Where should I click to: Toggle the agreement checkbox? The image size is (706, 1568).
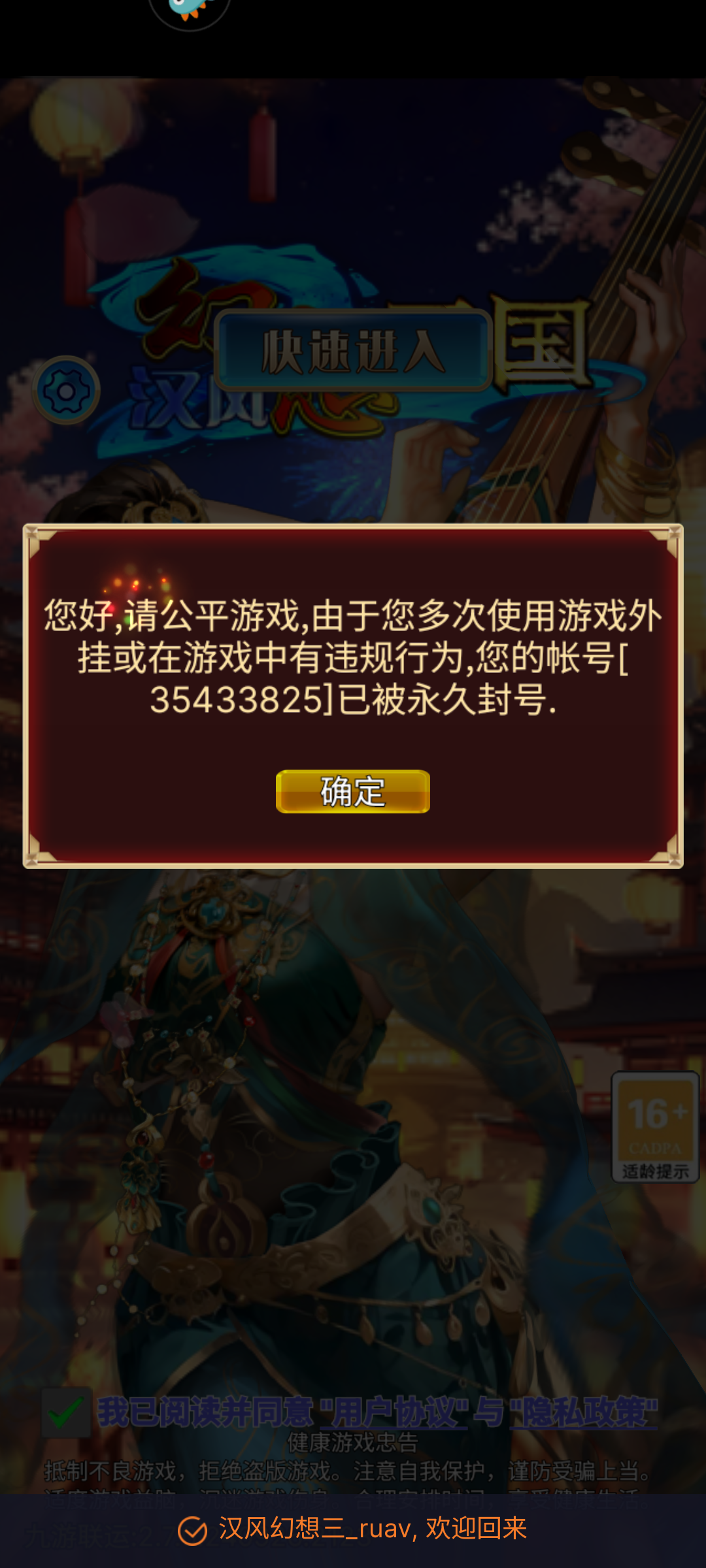(x=66, y=1413)
